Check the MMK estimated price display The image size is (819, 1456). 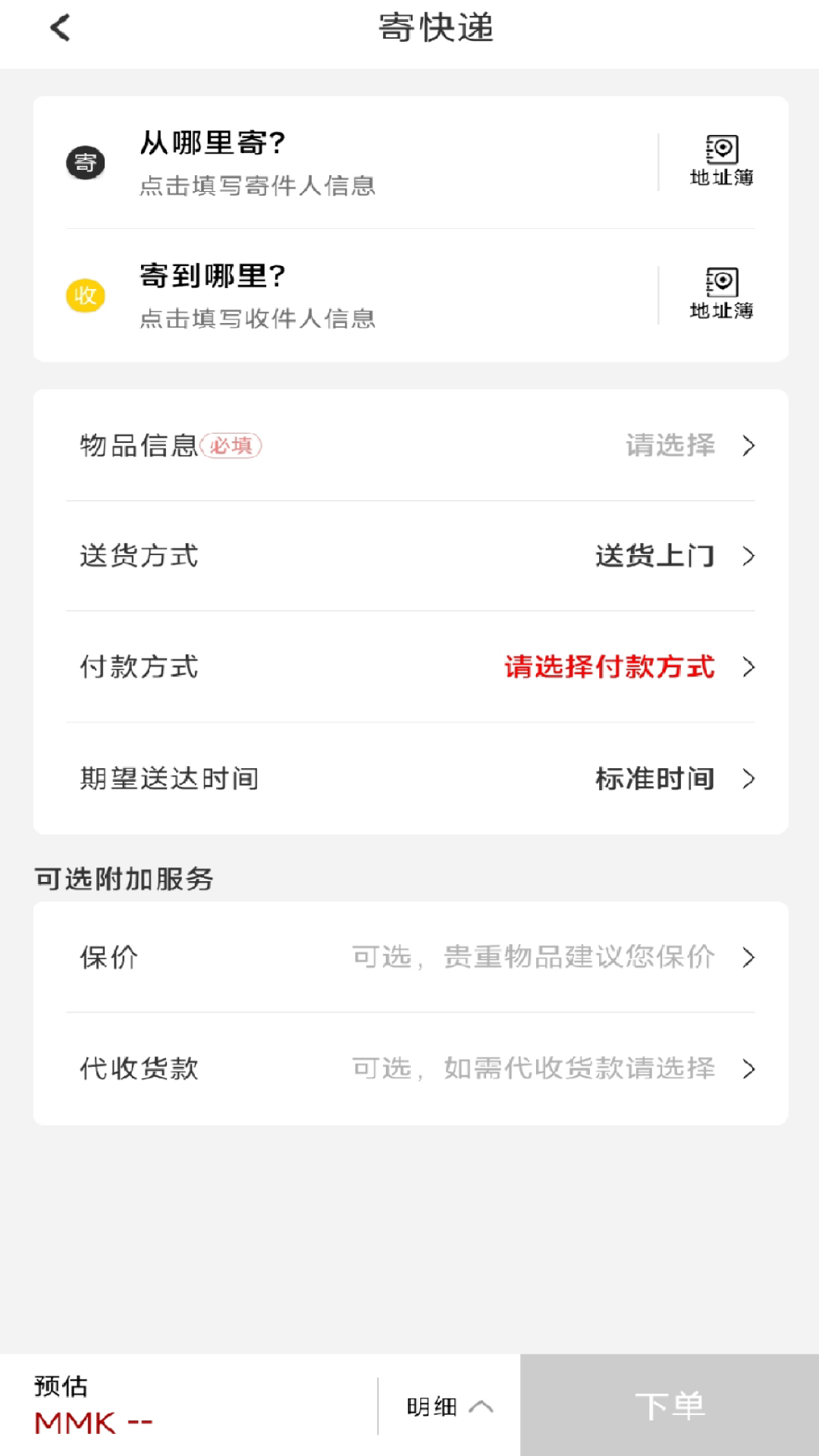click(x=91, y=1423)
